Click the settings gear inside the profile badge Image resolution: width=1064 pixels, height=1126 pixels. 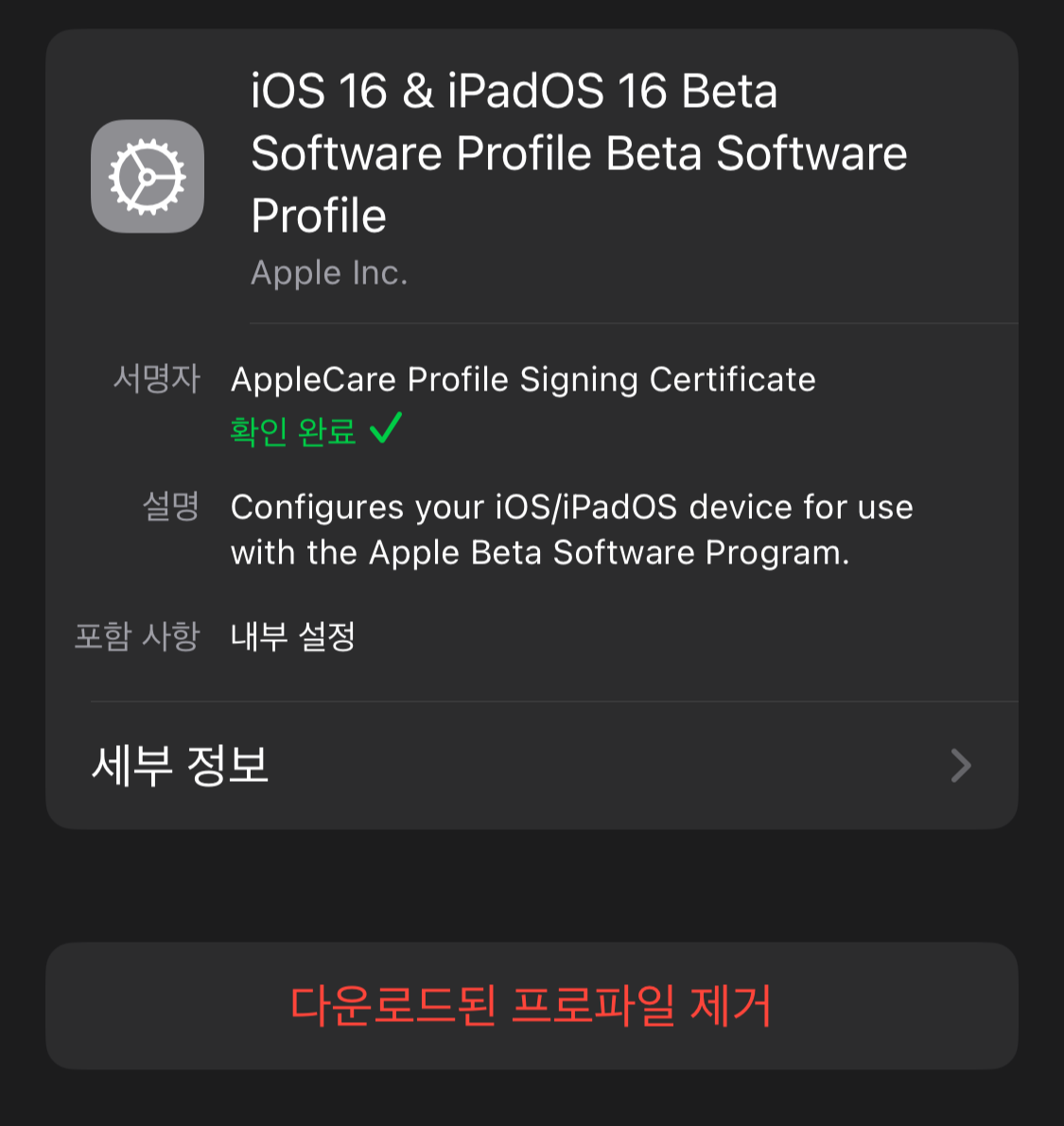point(147,177)
